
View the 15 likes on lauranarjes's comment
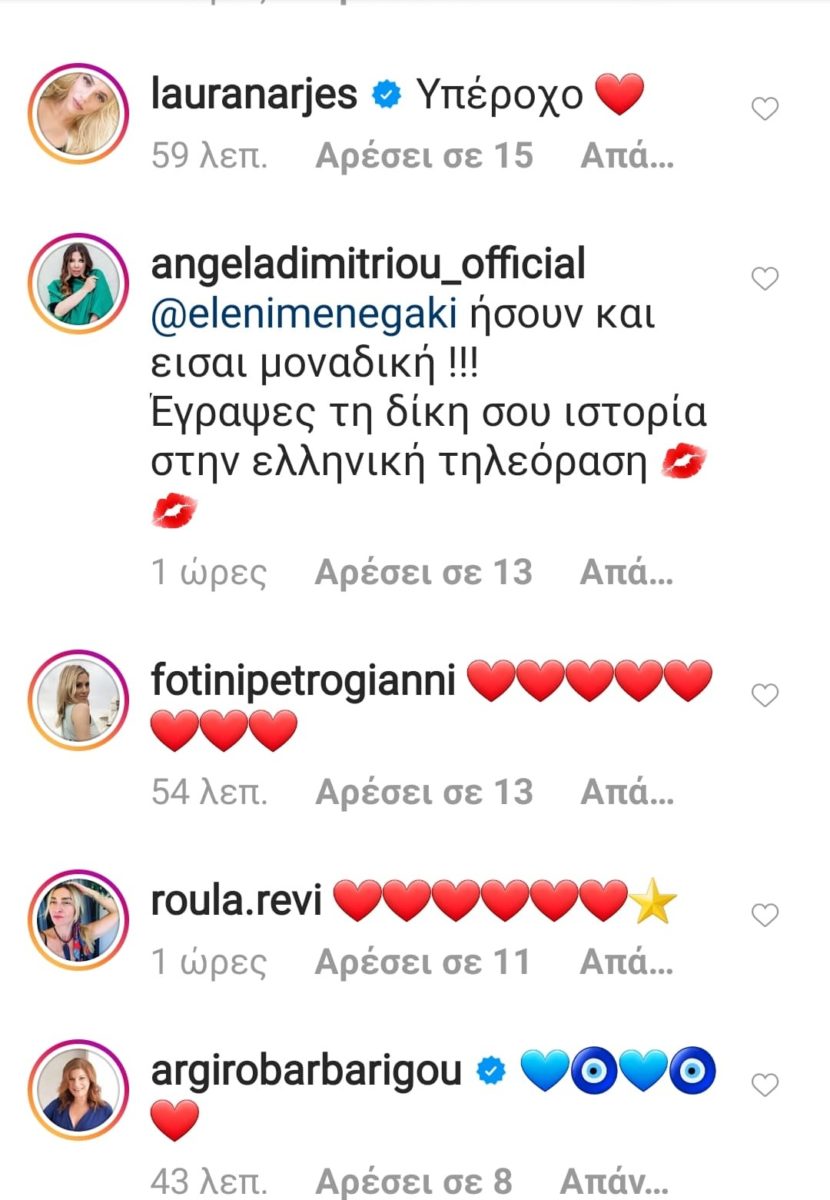[x=424, y=156]
